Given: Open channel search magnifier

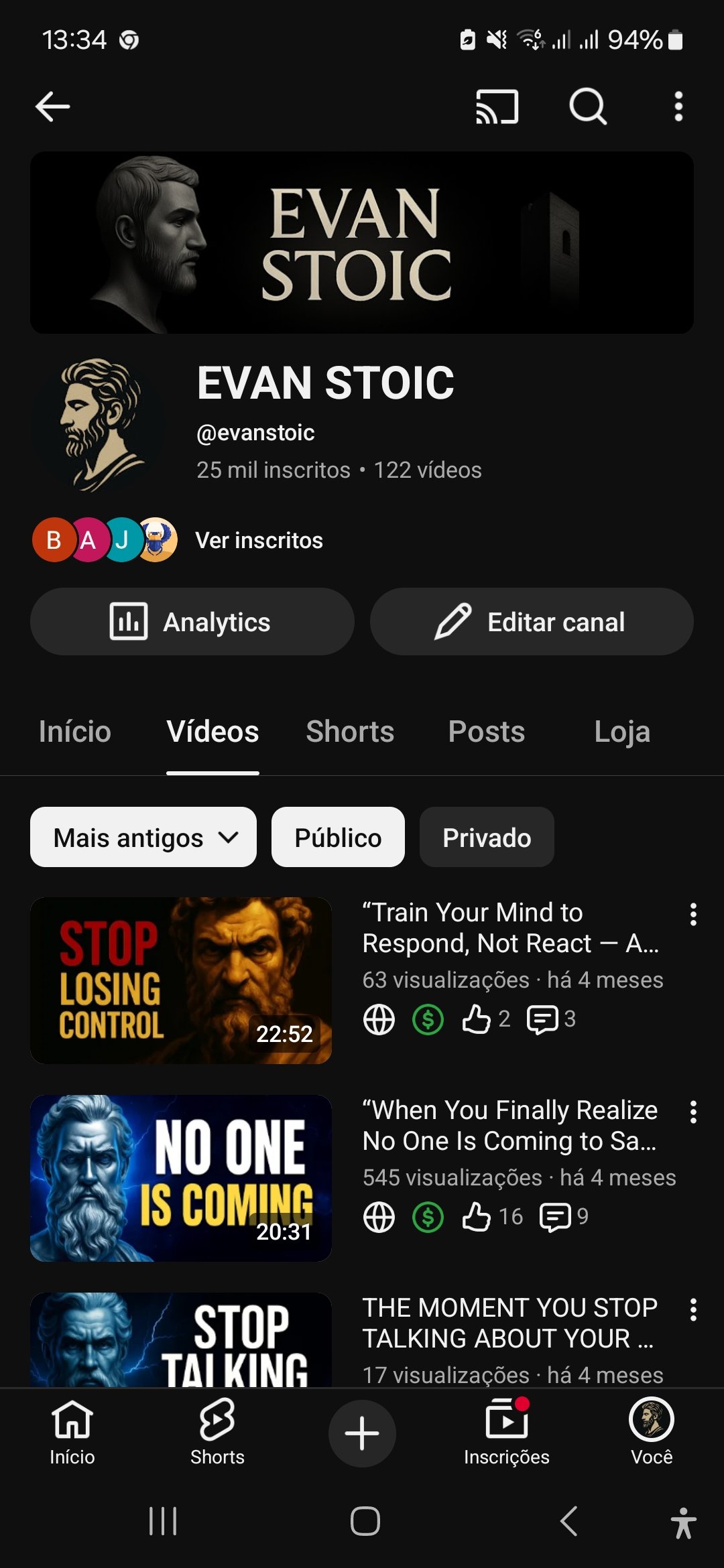Looking at the screenshot, I should click(588, 107).
